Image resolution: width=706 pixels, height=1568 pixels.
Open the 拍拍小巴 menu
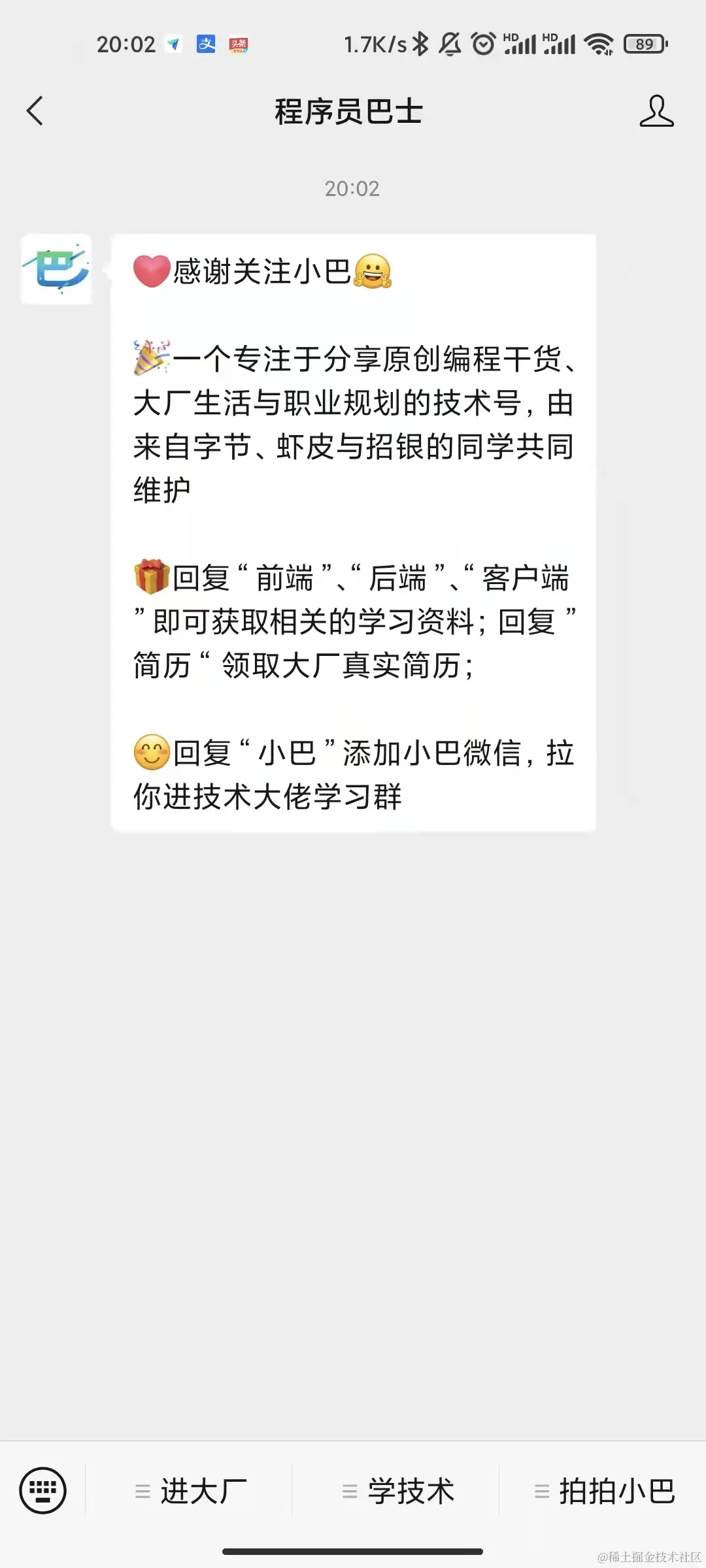604,1491
